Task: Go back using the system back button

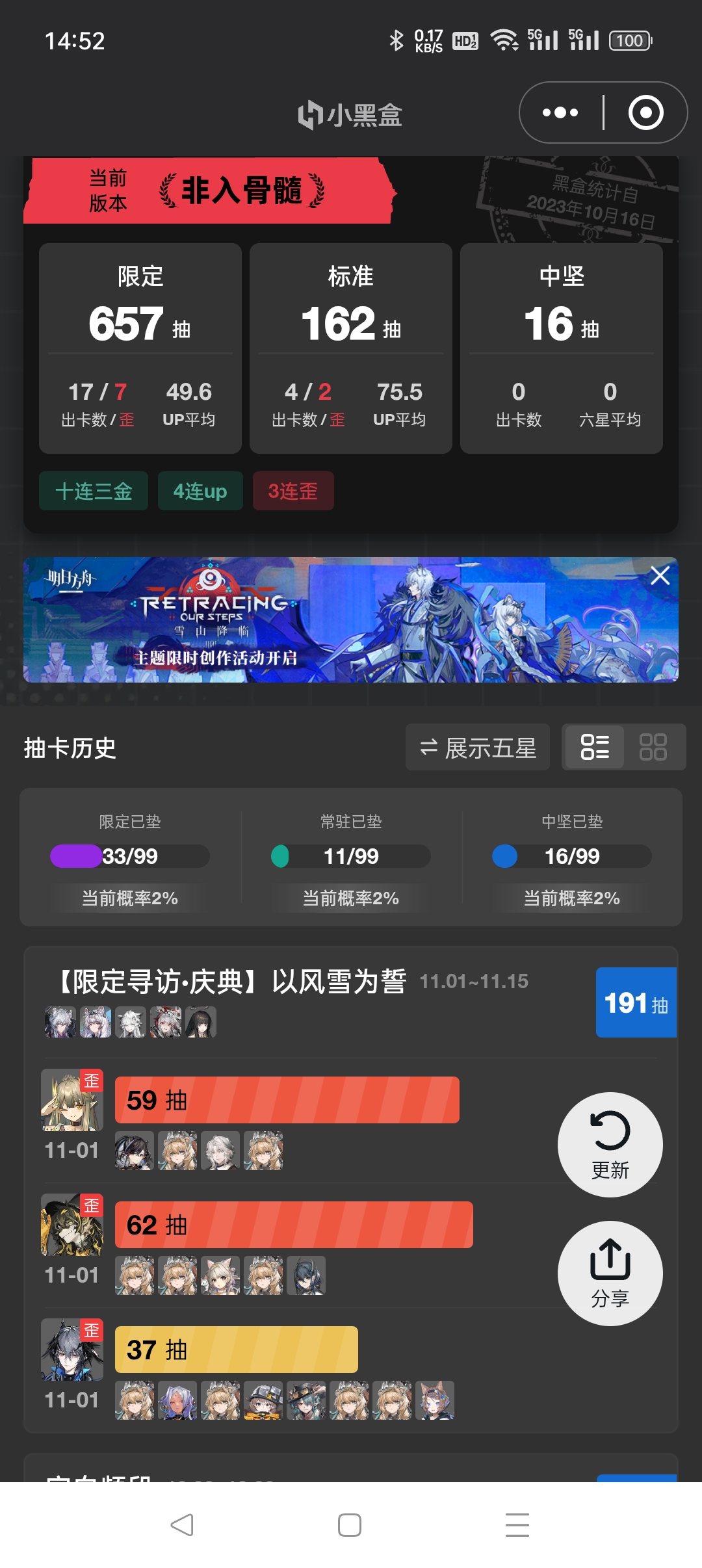Action: 182,1524
